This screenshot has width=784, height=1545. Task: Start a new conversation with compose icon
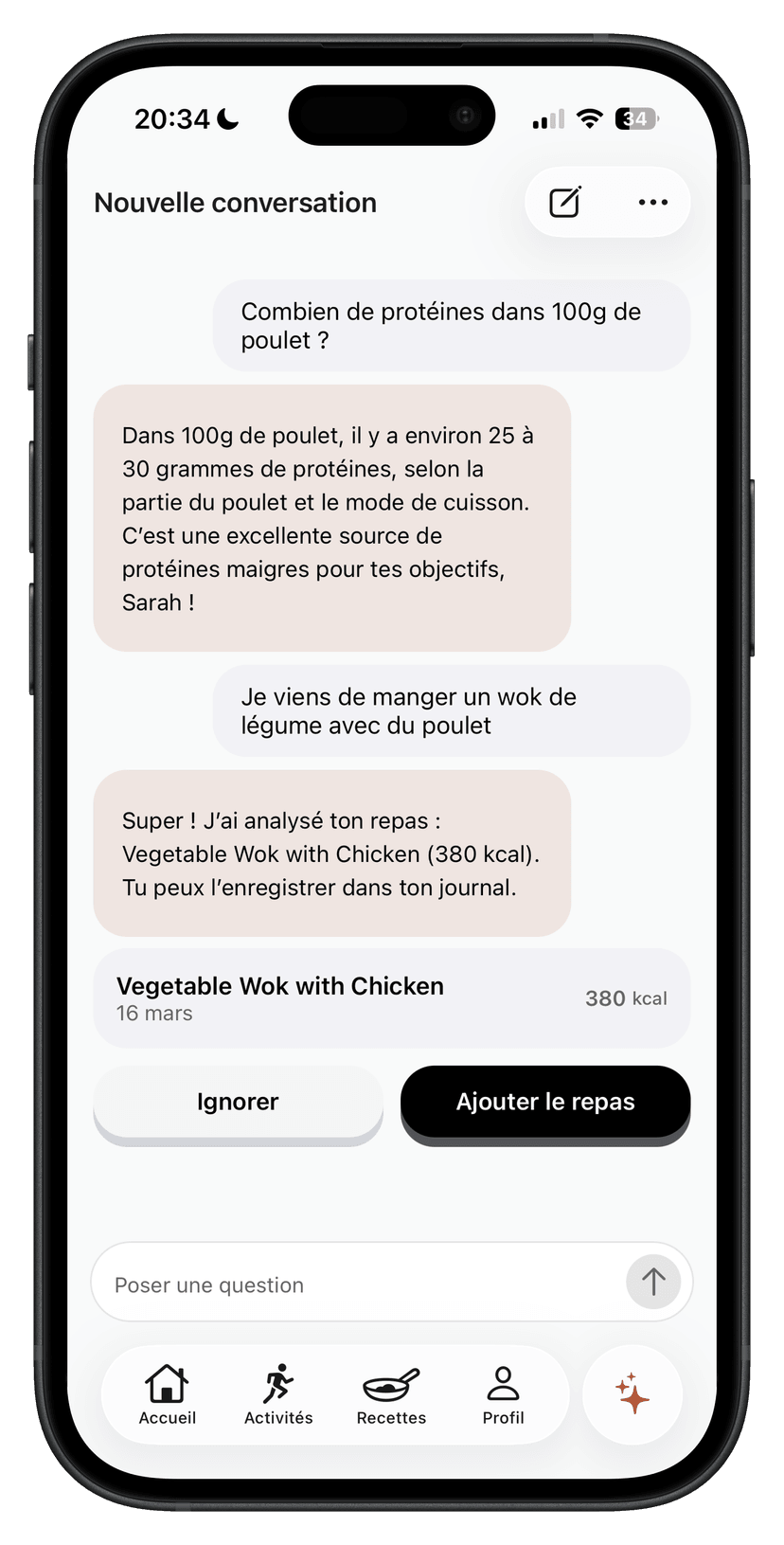(565, 202)
